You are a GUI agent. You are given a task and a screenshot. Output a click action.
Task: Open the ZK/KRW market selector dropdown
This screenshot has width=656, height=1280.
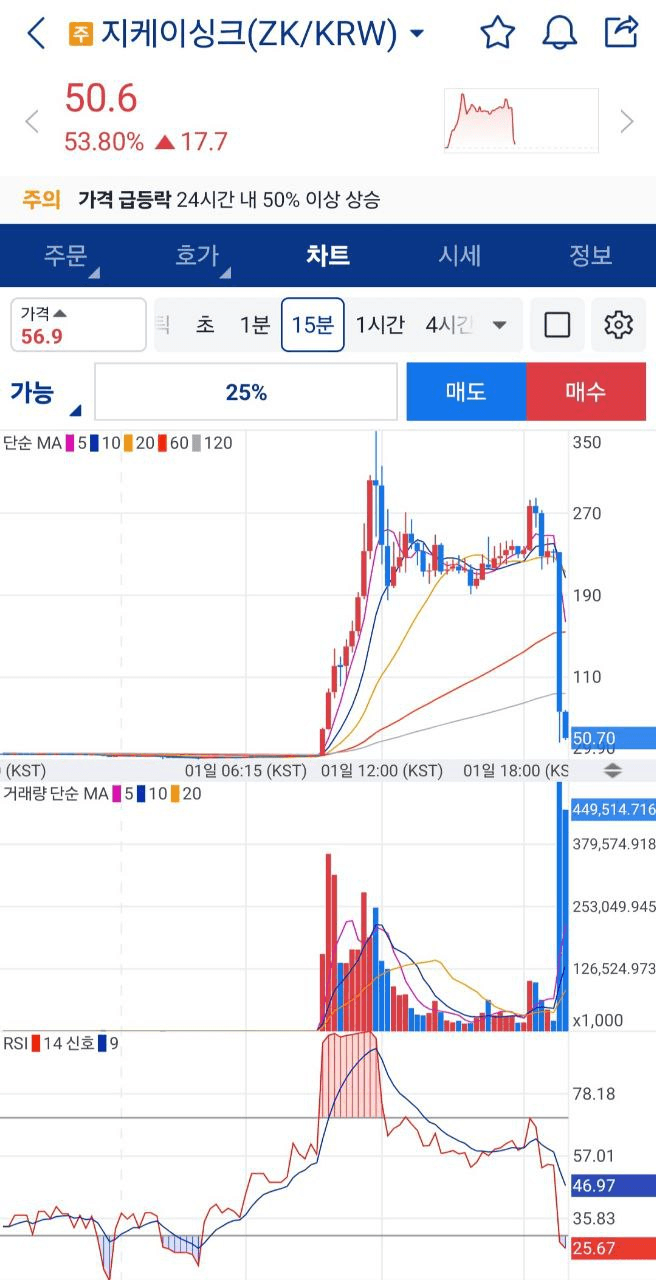417,34
